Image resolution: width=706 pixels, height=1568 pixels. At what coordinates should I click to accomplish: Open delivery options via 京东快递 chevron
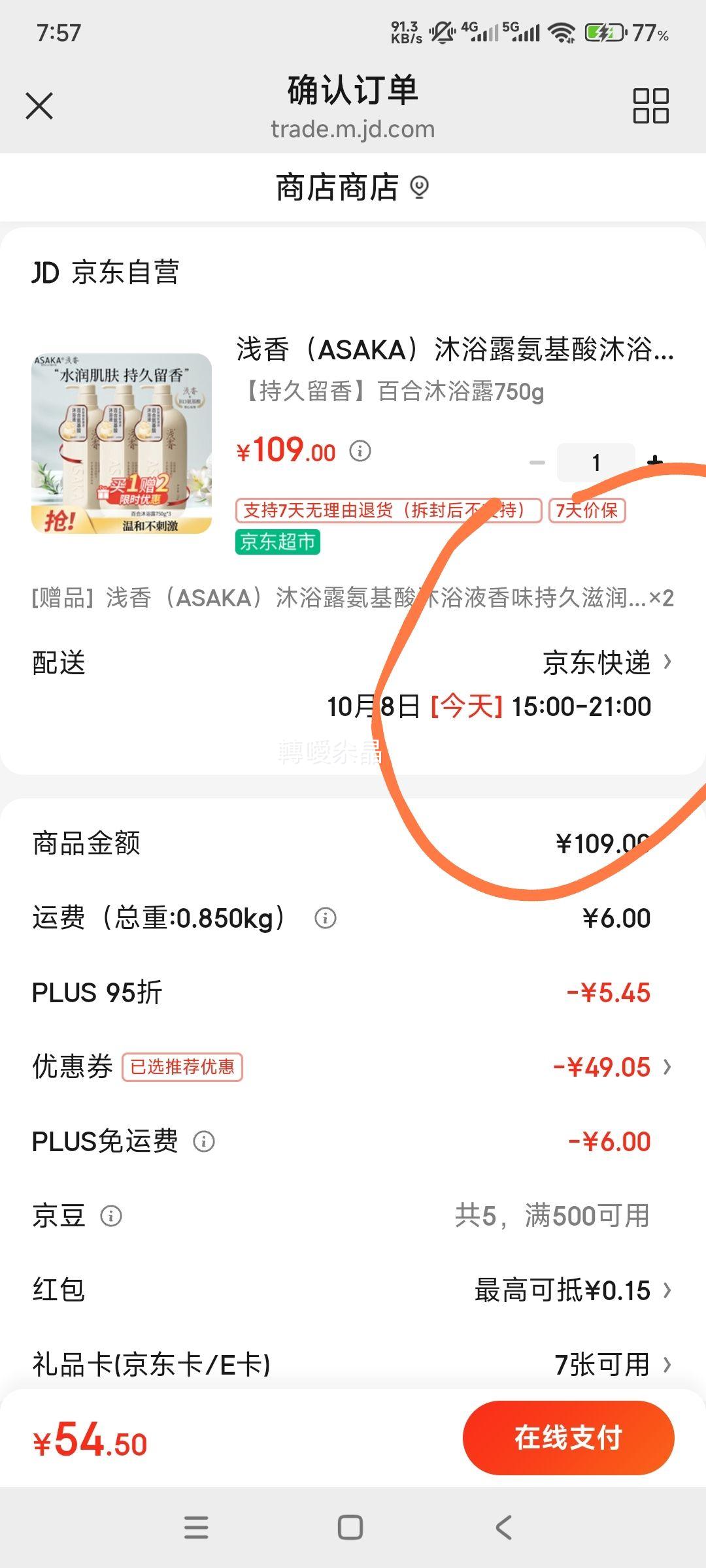point(667,663)
